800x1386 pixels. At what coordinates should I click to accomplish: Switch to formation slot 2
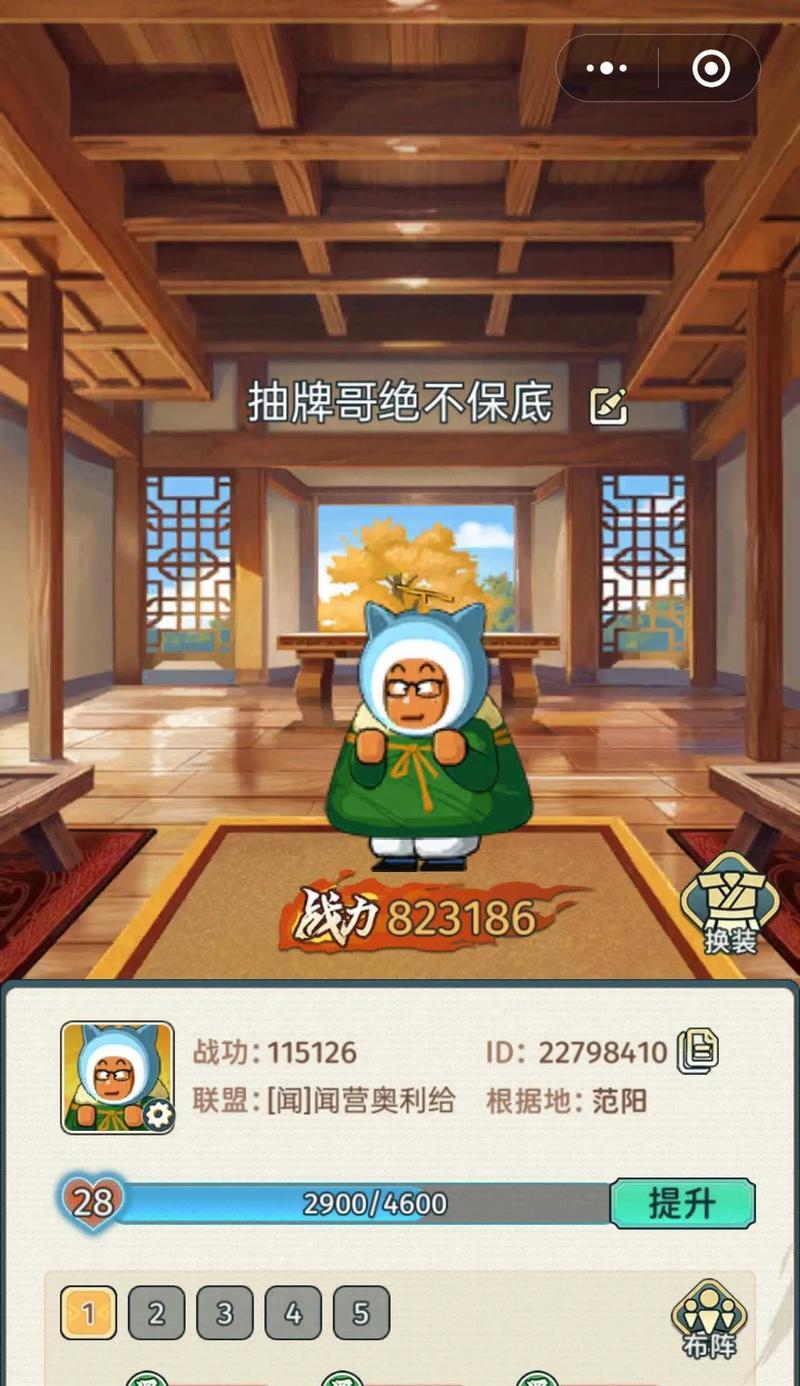(156, 1312)
